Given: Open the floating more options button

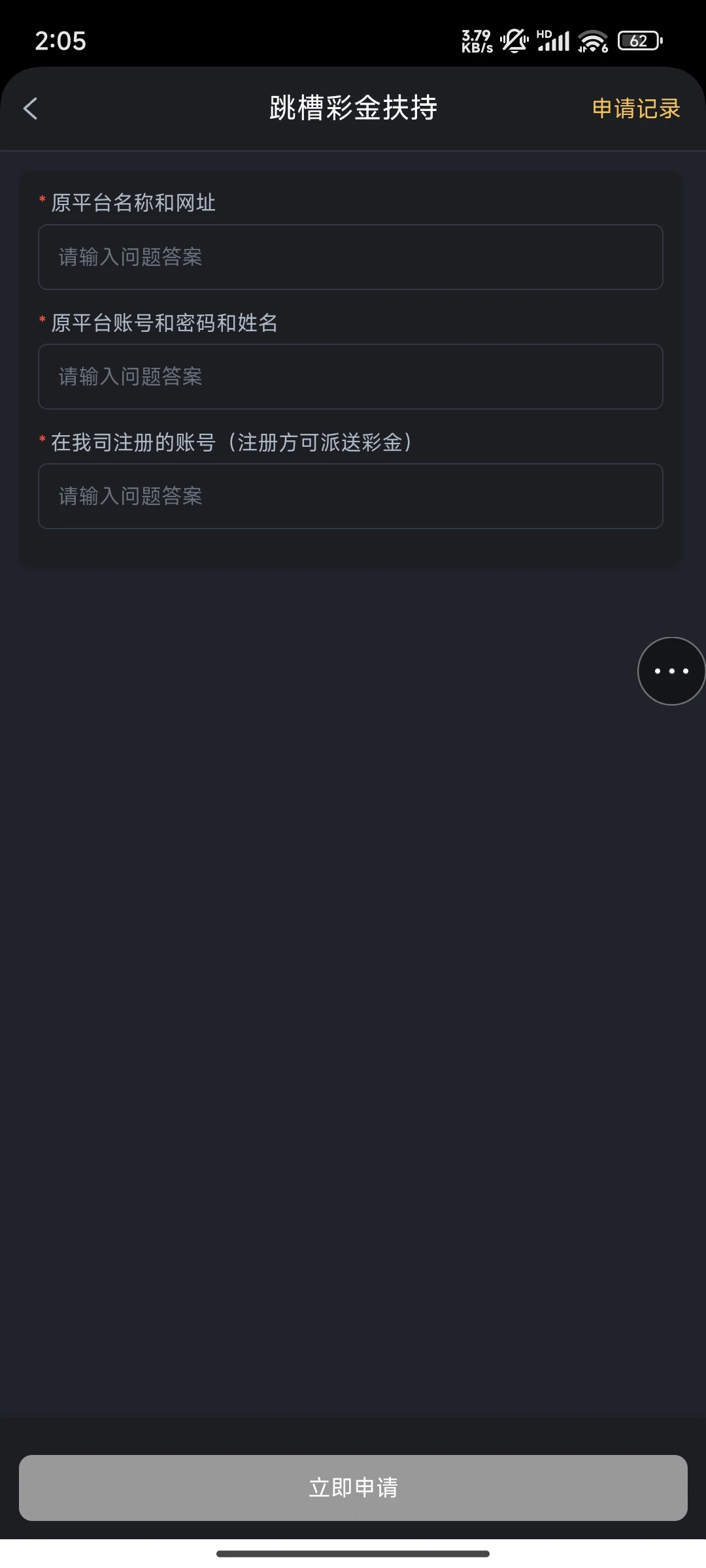Looking at the screenshot, I should 671,670.
